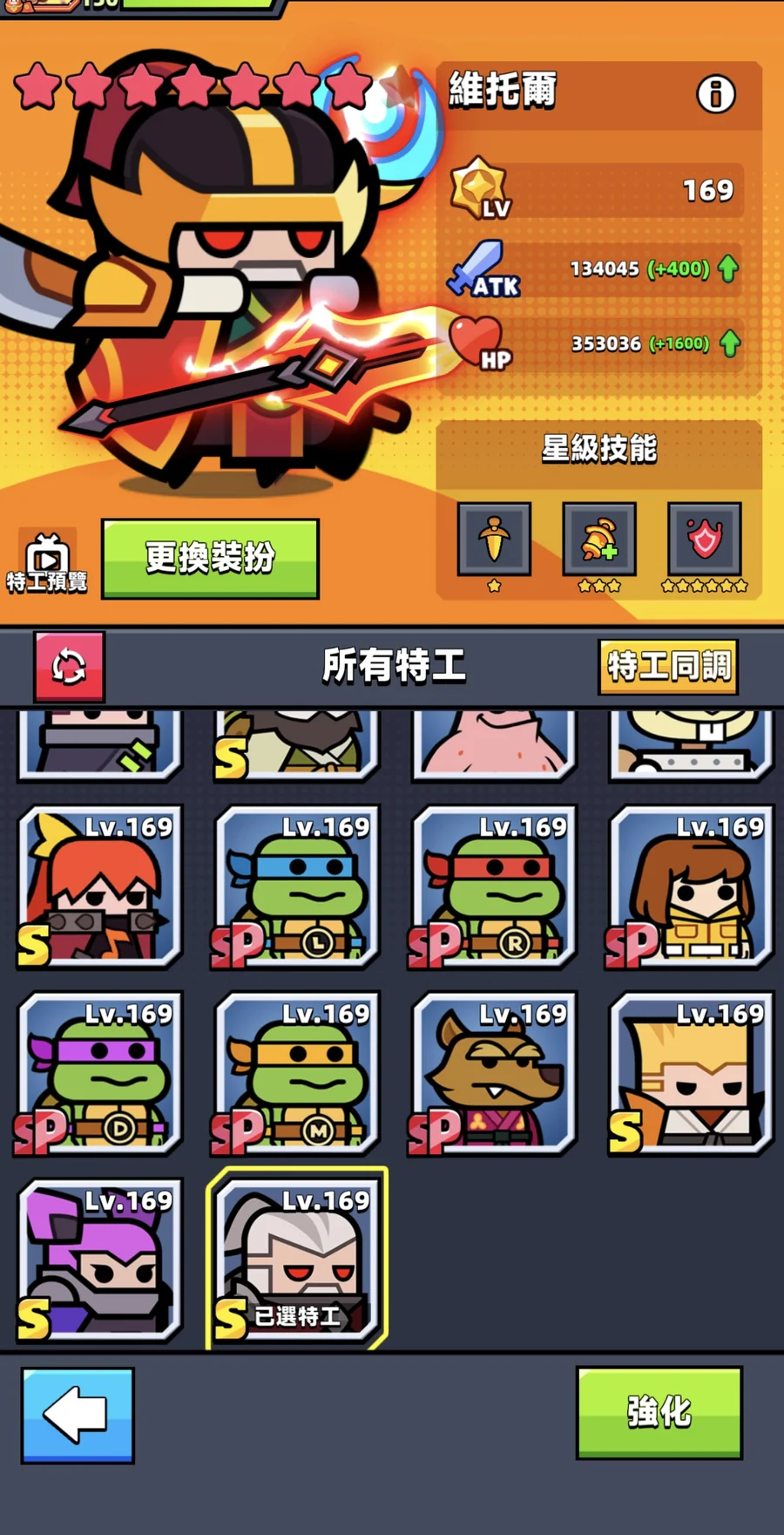Choose the purple-hooded ninja S agent
The image size is (784, 1535).
click(99, 1260)
